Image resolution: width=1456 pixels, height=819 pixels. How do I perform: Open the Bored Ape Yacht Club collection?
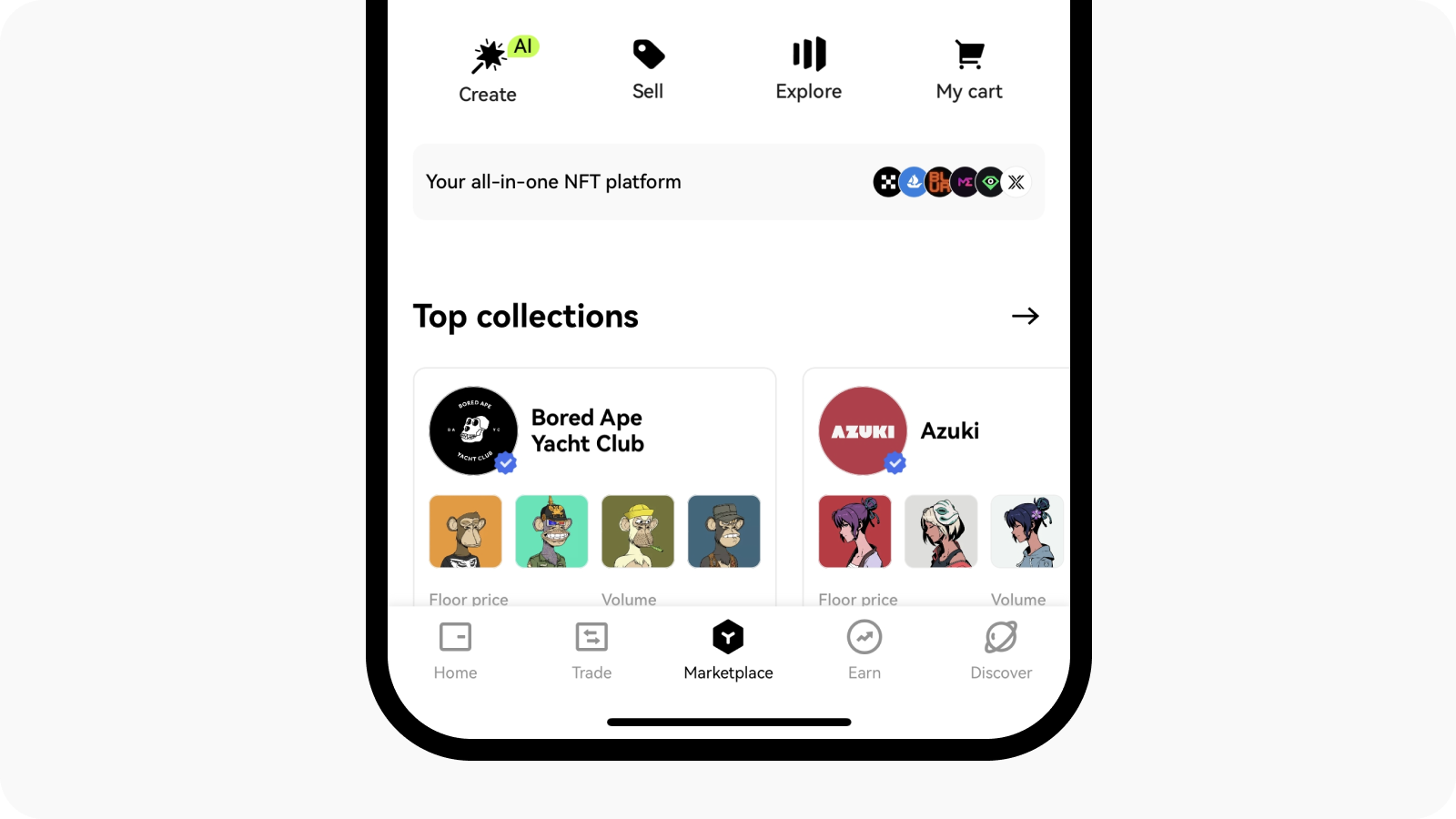point(587,430)
